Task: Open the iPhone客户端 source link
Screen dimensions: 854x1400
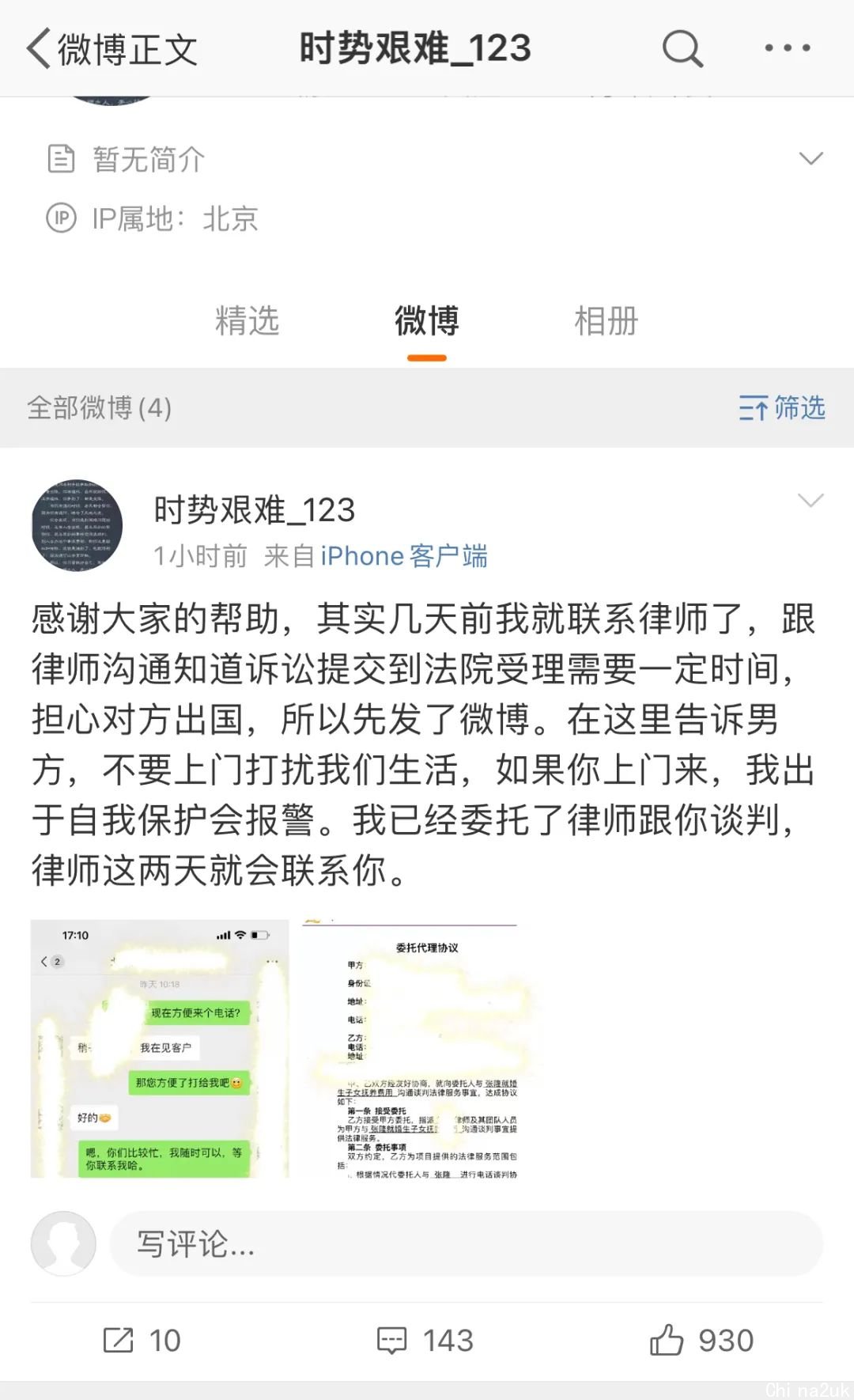Action: coord(403,556)
